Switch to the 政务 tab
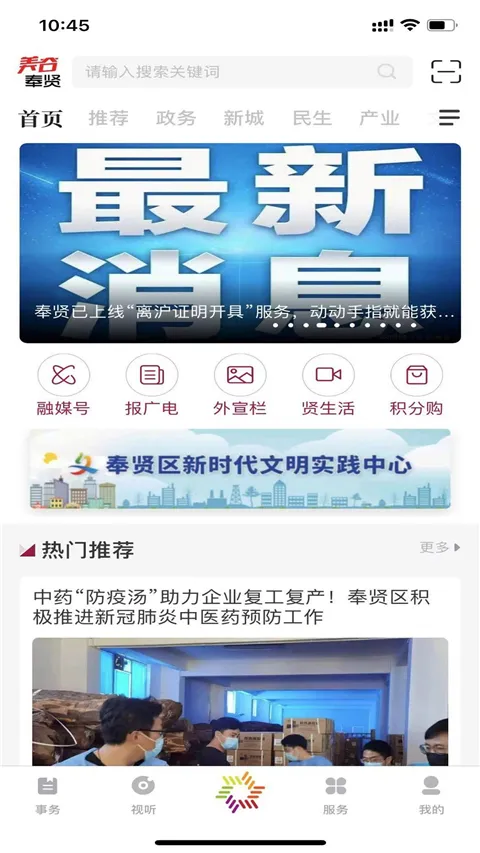The height and width of the screenshot is (853, 480). (176, 118)
